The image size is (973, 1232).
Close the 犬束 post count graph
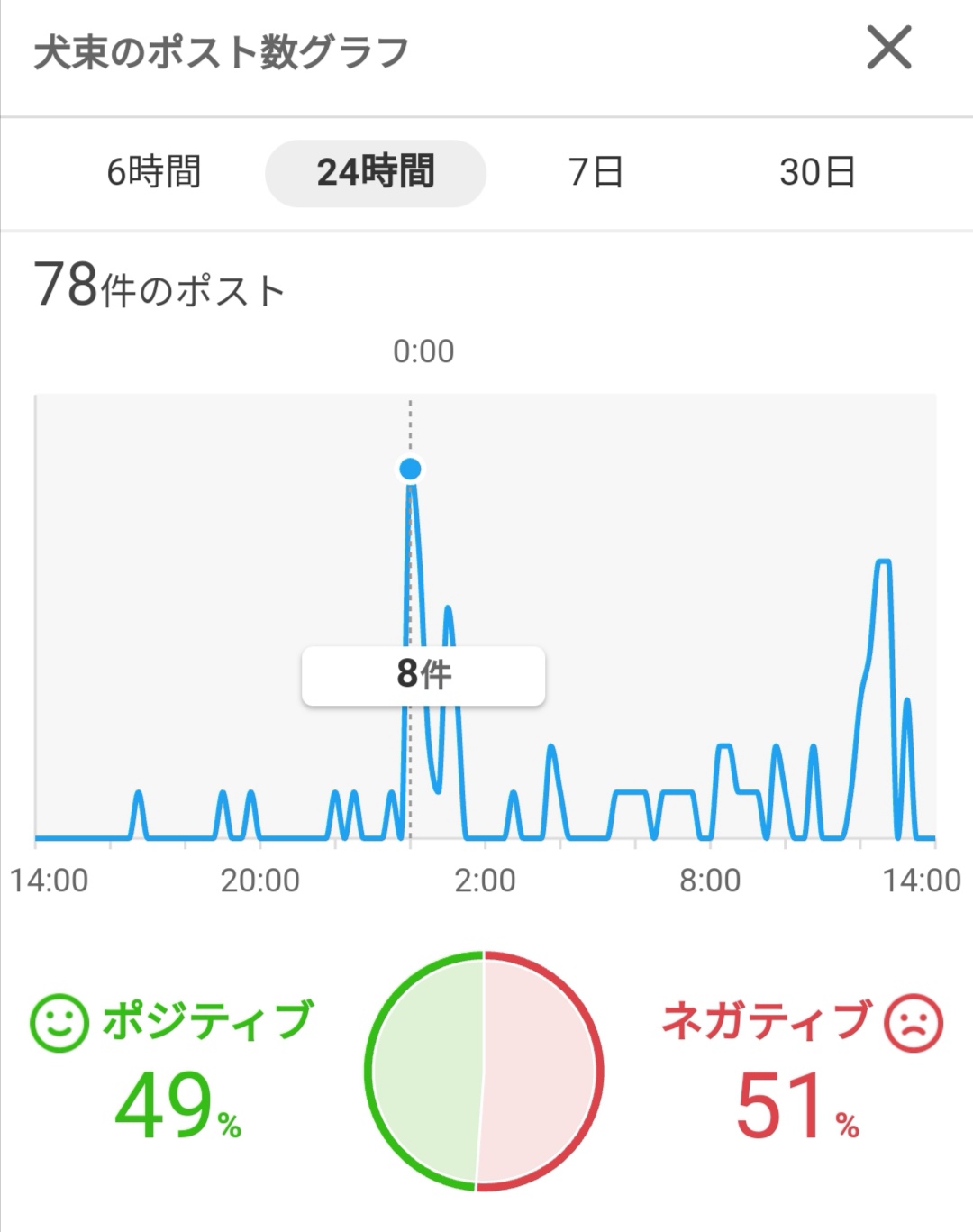889,48
